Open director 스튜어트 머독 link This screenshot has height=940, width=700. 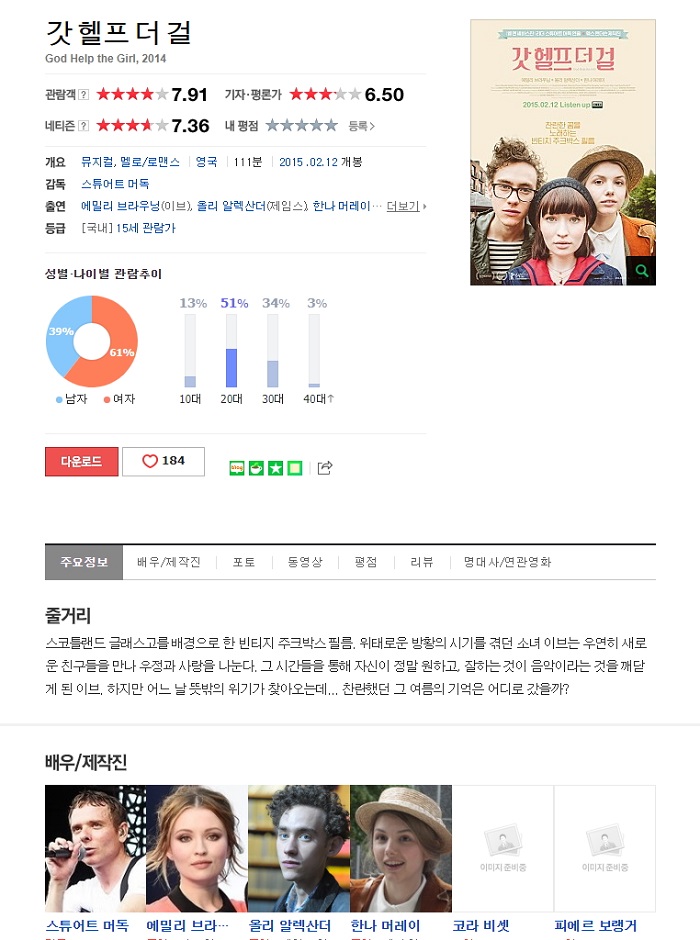click(115, 184)
